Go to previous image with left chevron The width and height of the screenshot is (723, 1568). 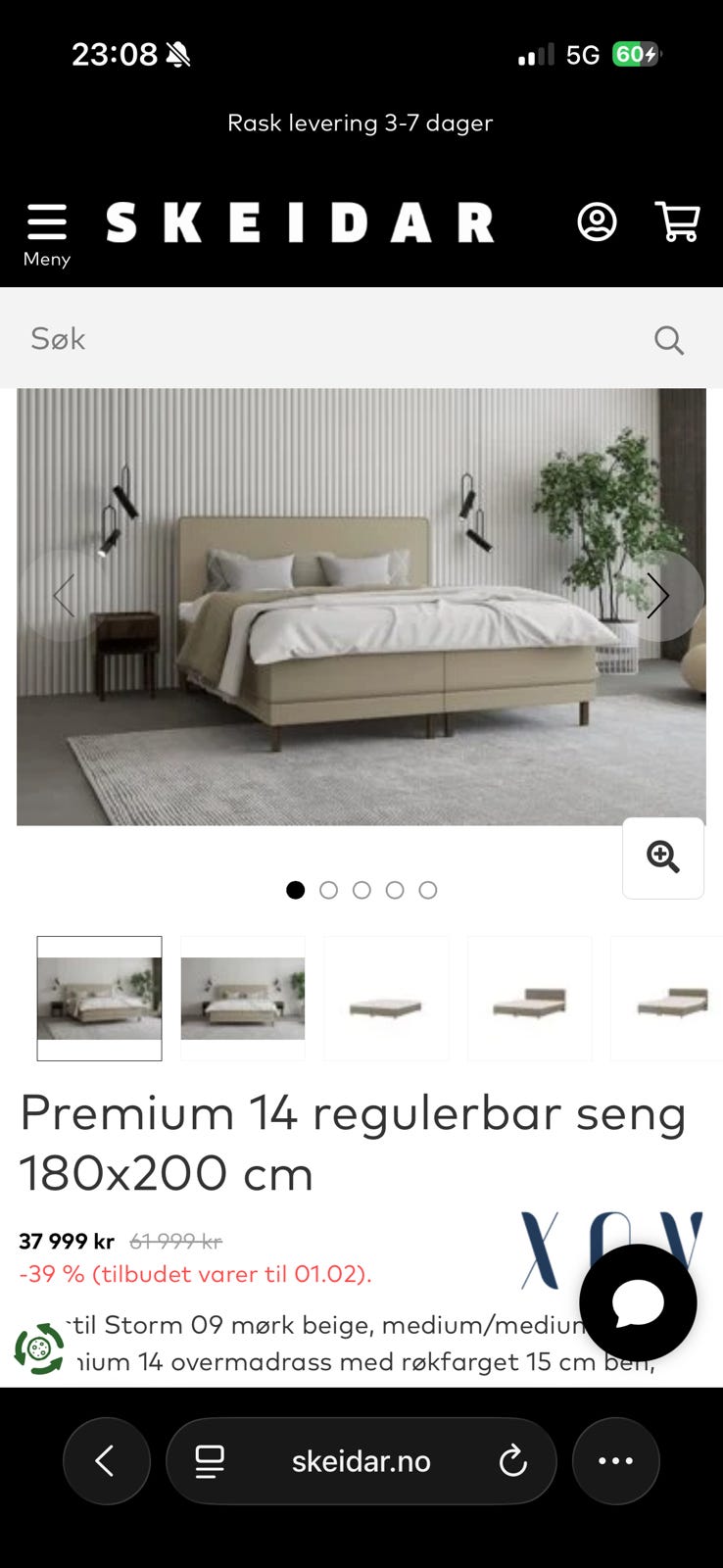tap(64, 595)
